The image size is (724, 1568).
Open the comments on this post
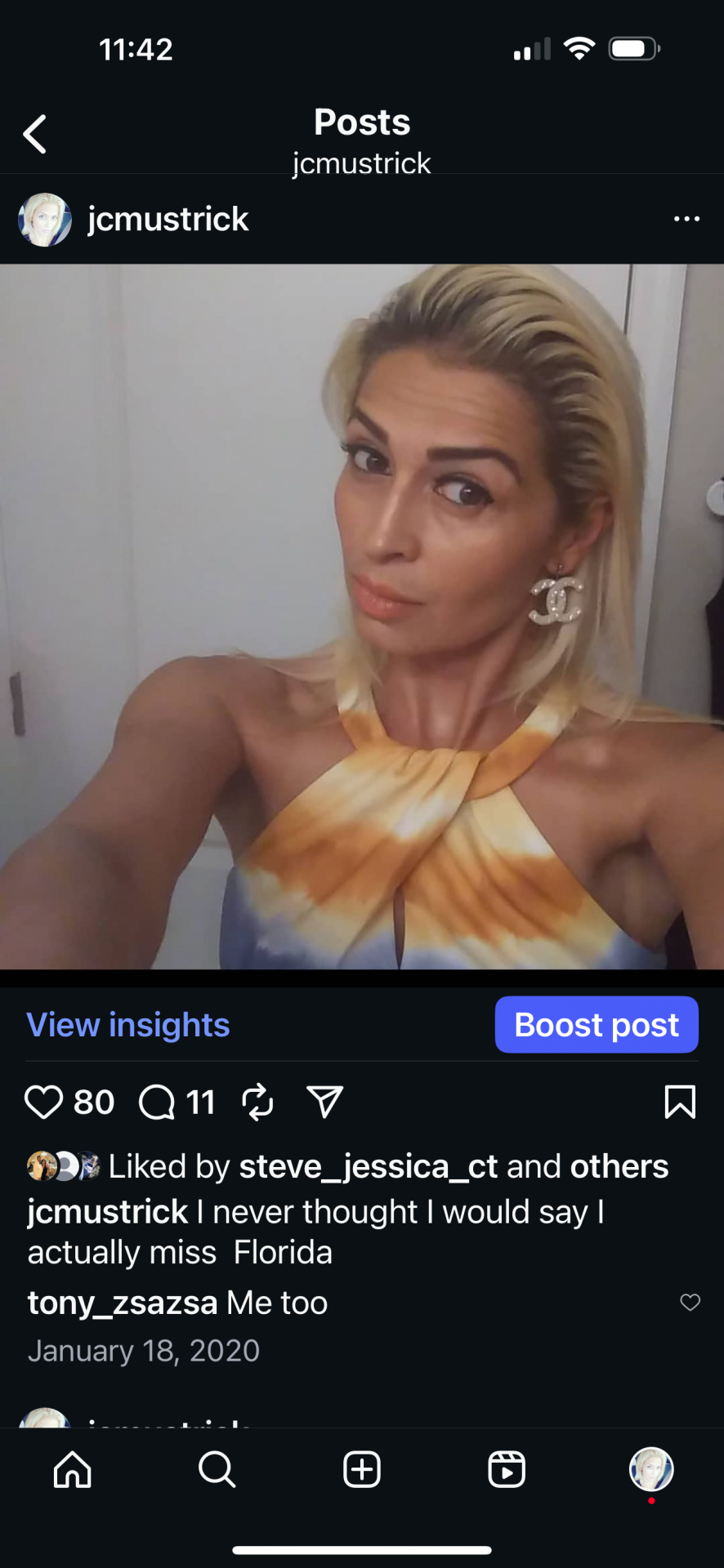tap(157, 1102)
